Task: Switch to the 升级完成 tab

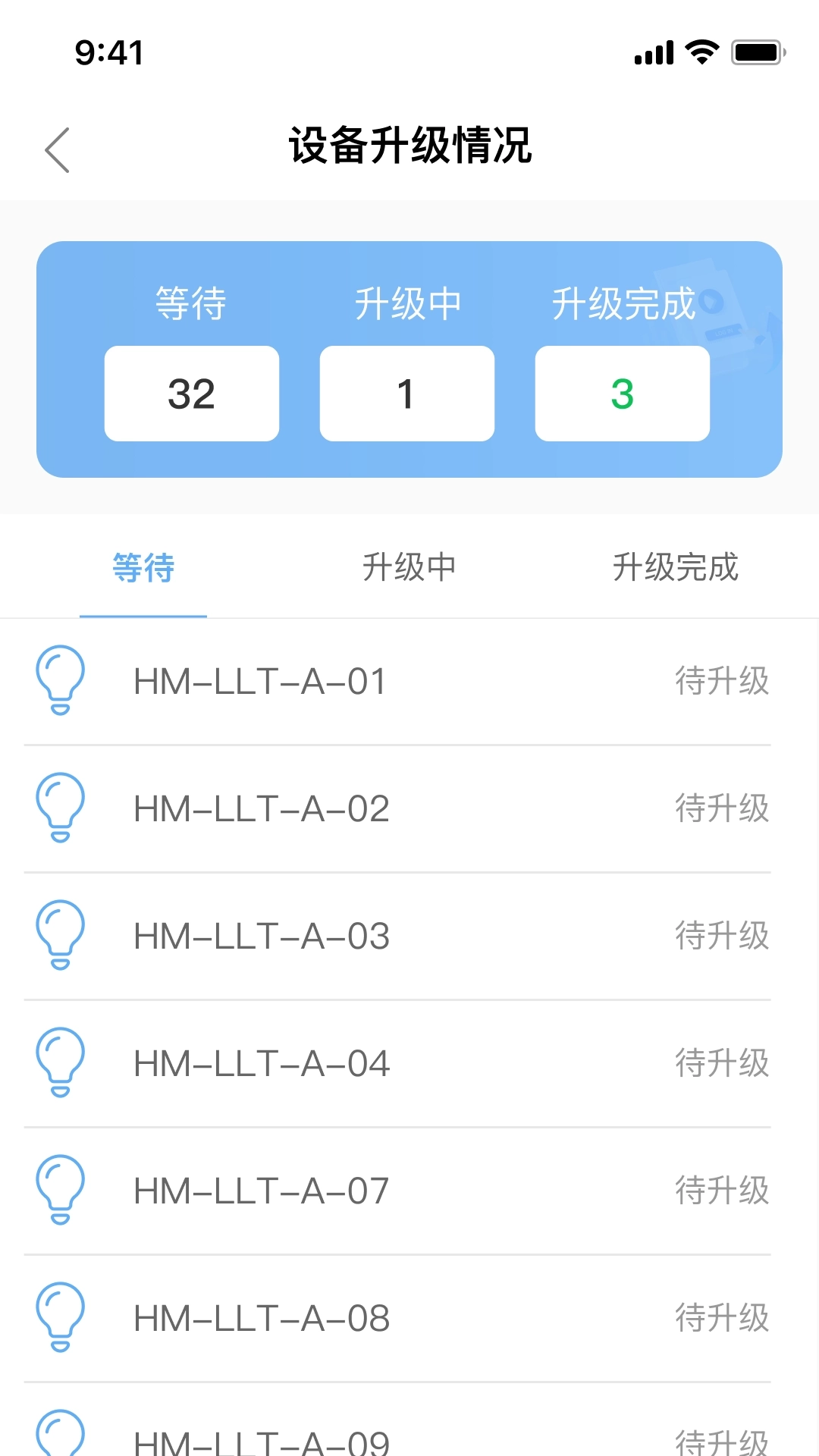Action: [x=675, y=567]
